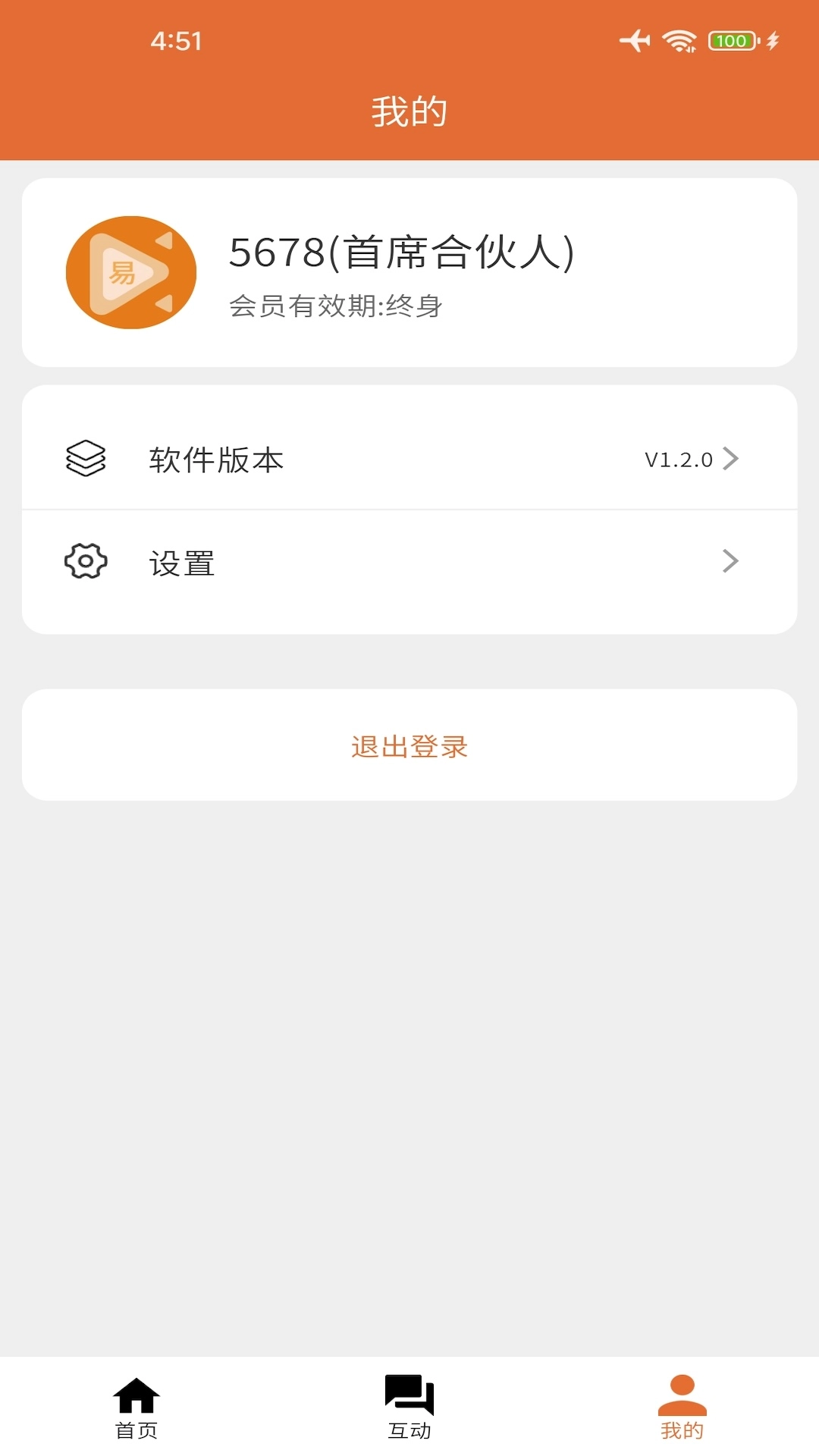Image resolution: width=819 pixels, height=1456 pixels.
Task: Select the layers icon beside 软件版本
Action: tap(86, 457)
